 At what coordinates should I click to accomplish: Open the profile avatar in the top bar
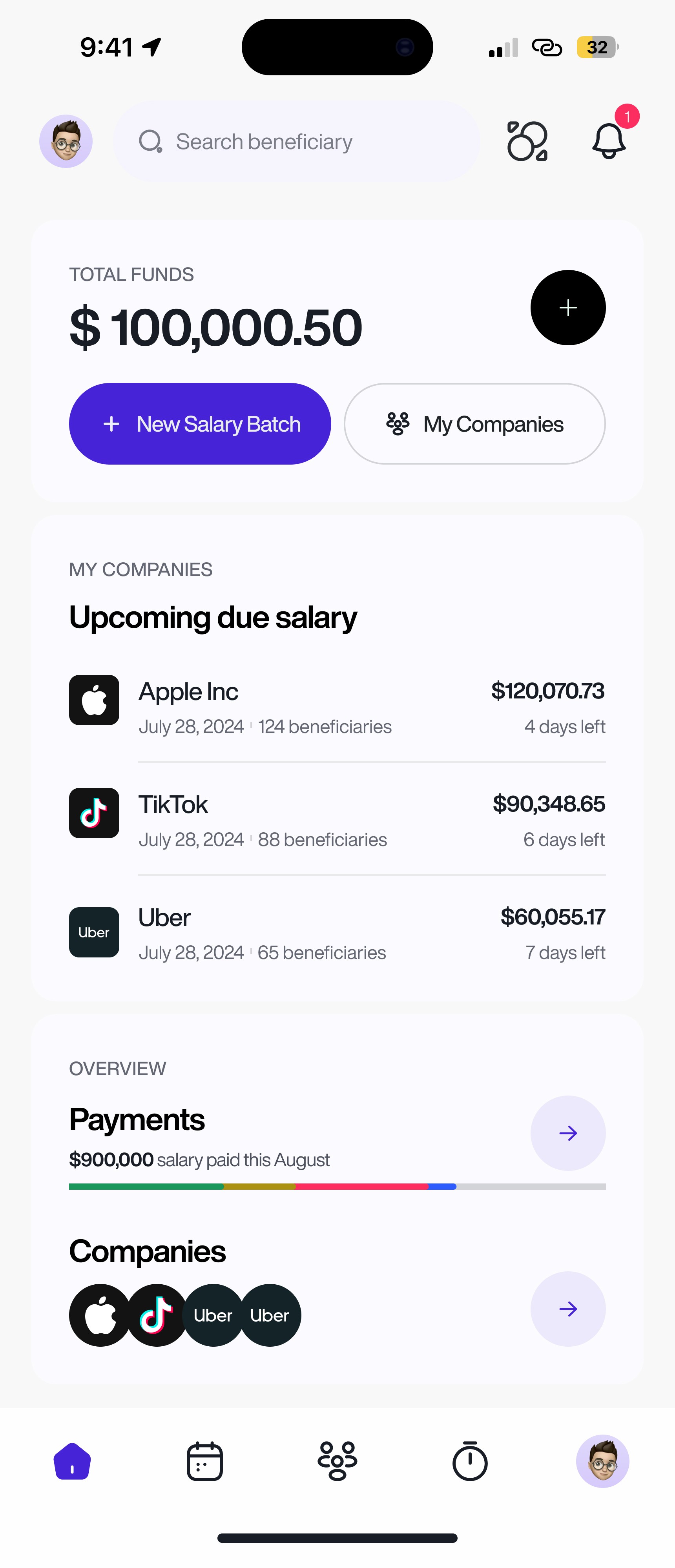[66, 141]
